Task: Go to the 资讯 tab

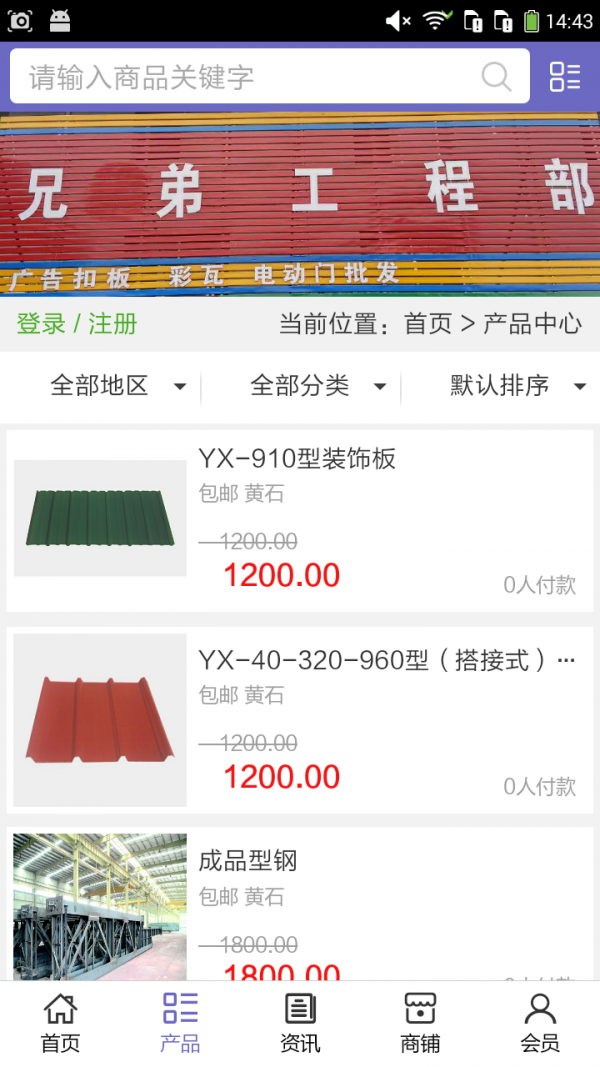Action: coord(300,1023)
